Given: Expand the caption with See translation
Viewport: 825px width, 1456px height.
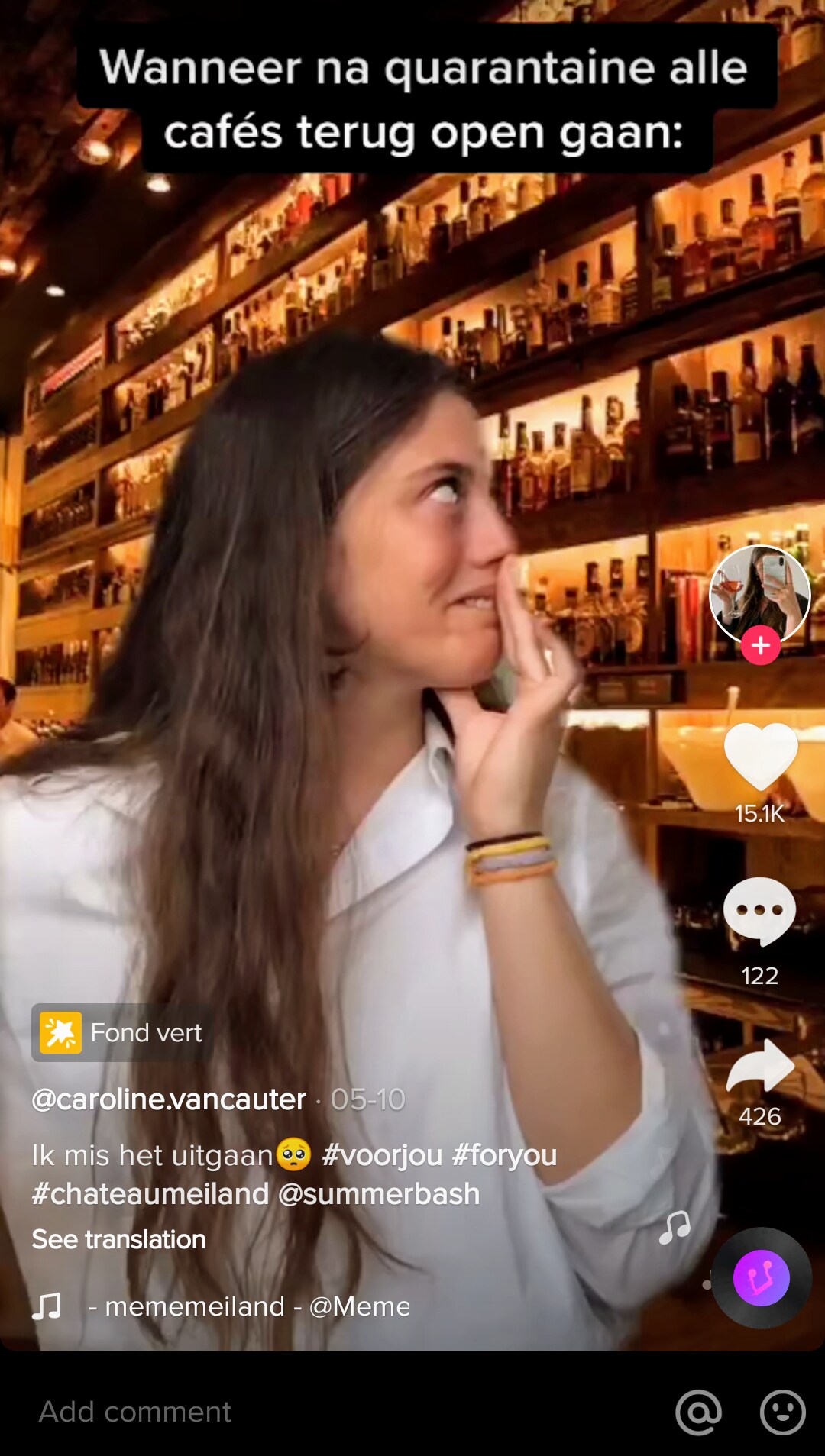Looking at the screenshot, I should point(118,1239).
